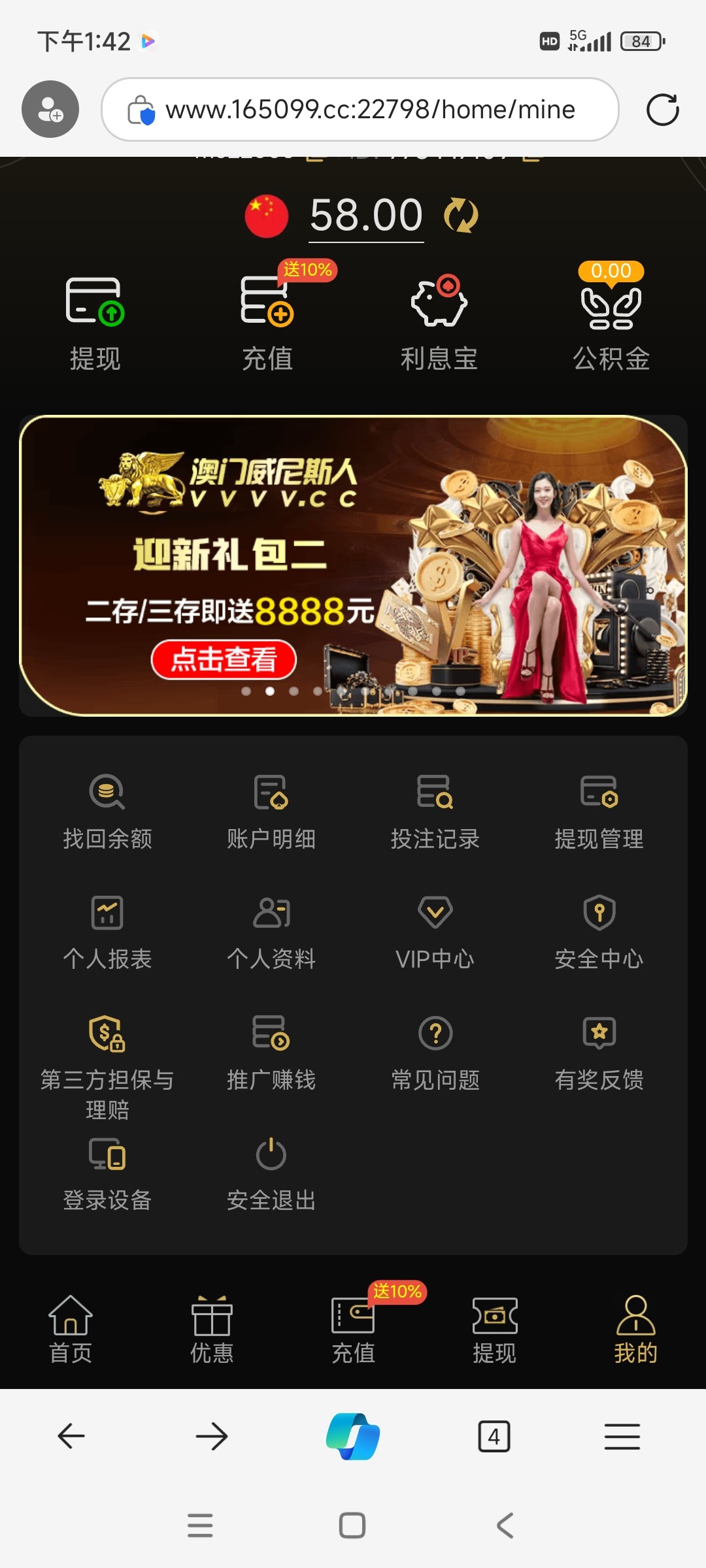The image size is (706, 1568).
Task: Refresh the account balance icon
Action: 461,216
